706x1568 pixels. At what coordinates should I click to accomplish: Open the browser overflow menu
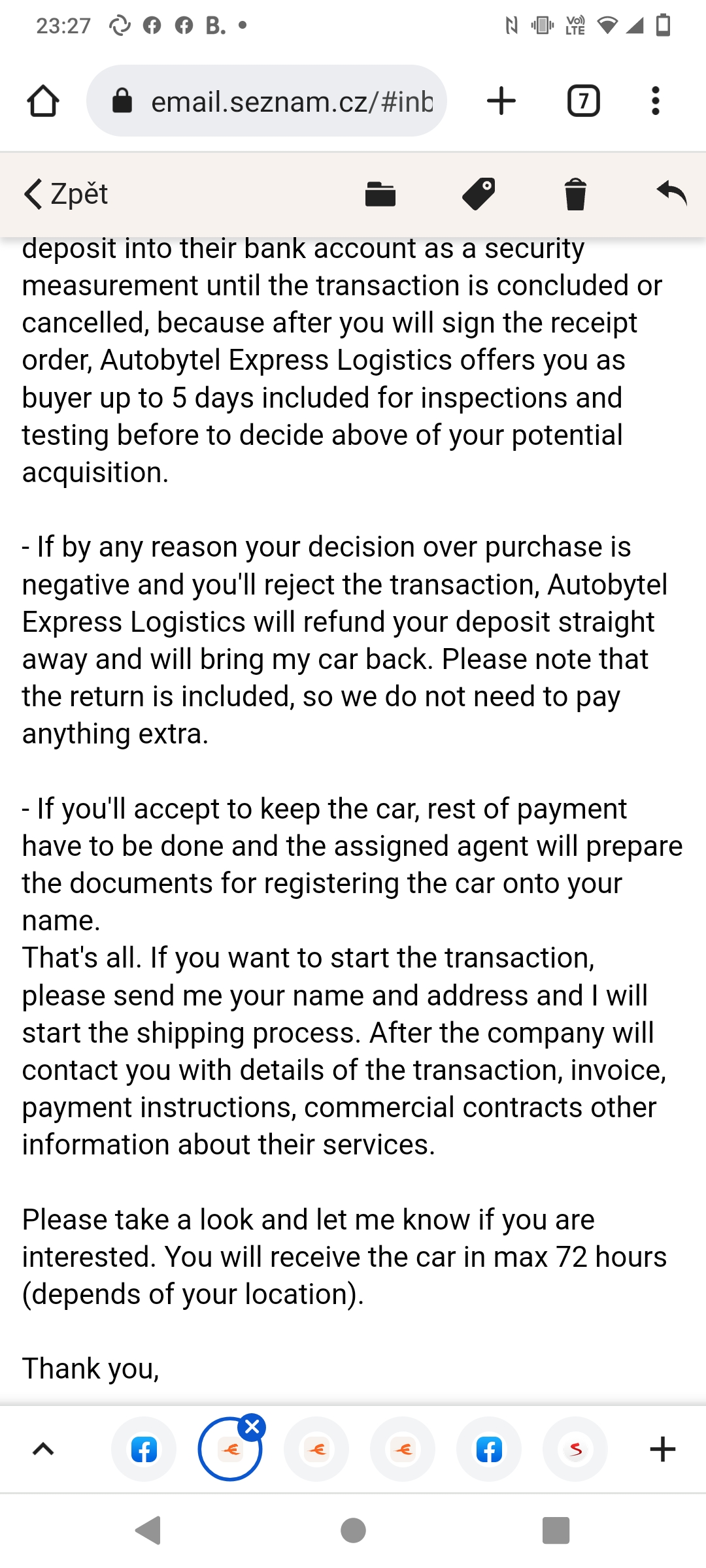pos(655,101)
